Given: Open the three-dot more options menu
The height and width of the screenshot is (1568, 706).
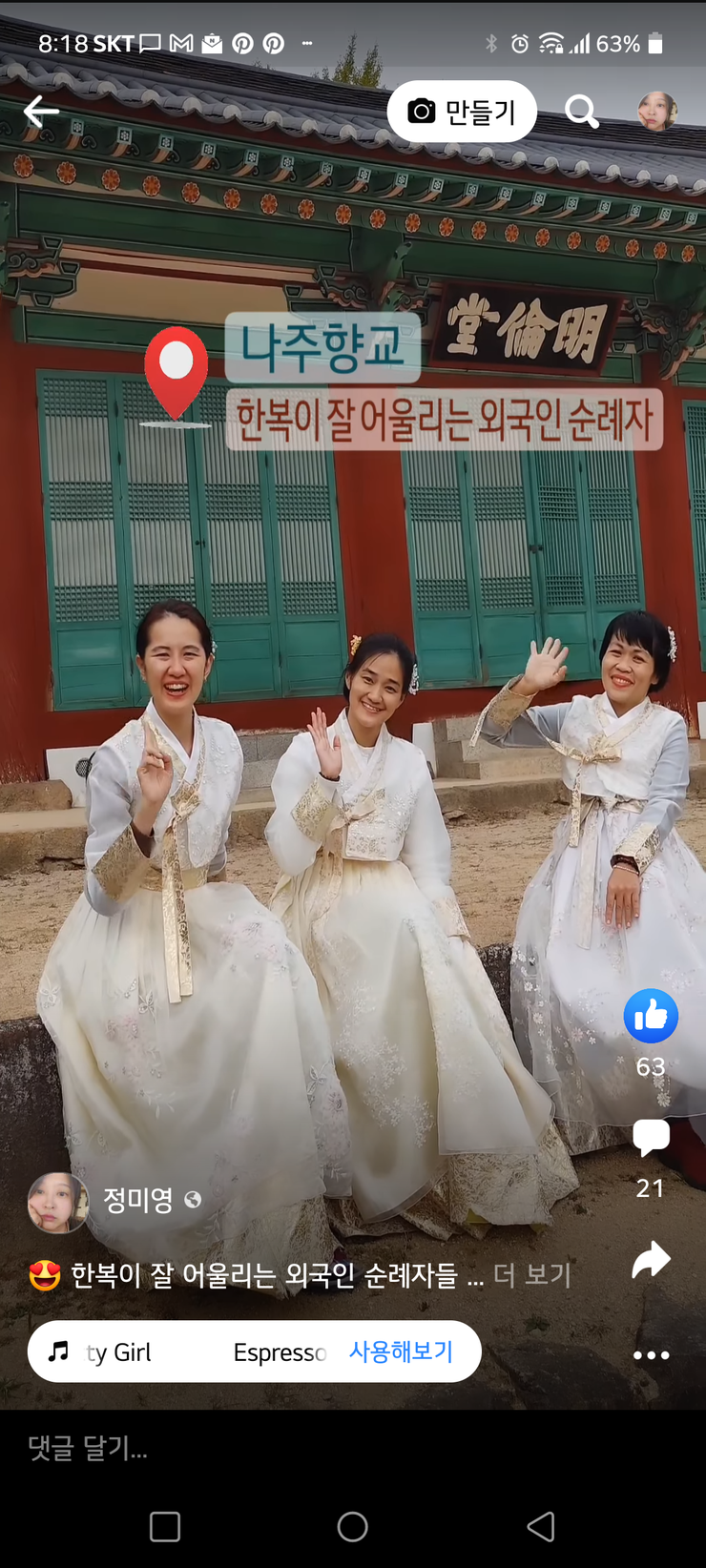Looking at the screenshot, I should [x=651, y=1355].
